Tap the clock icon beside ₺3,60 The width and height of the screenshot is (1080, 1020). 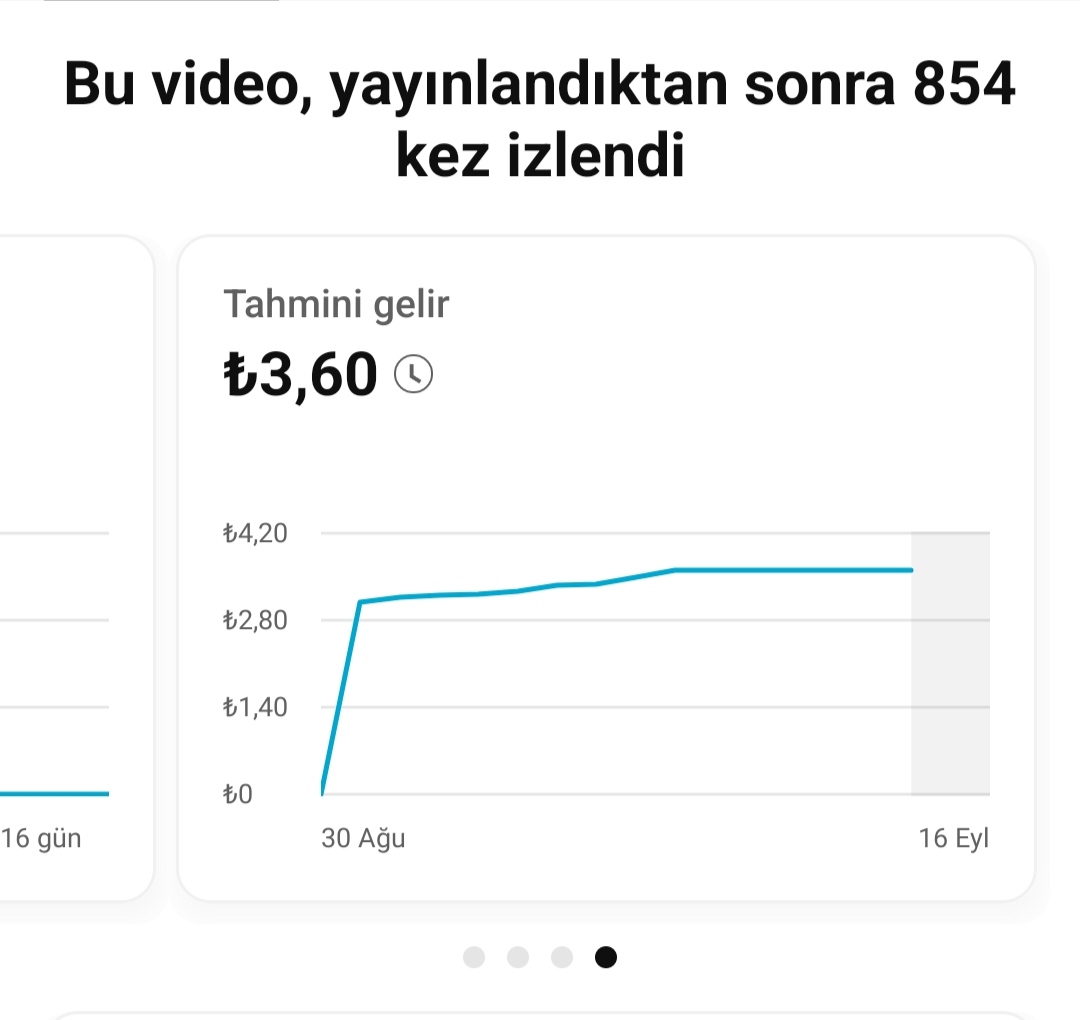[413, 374]
